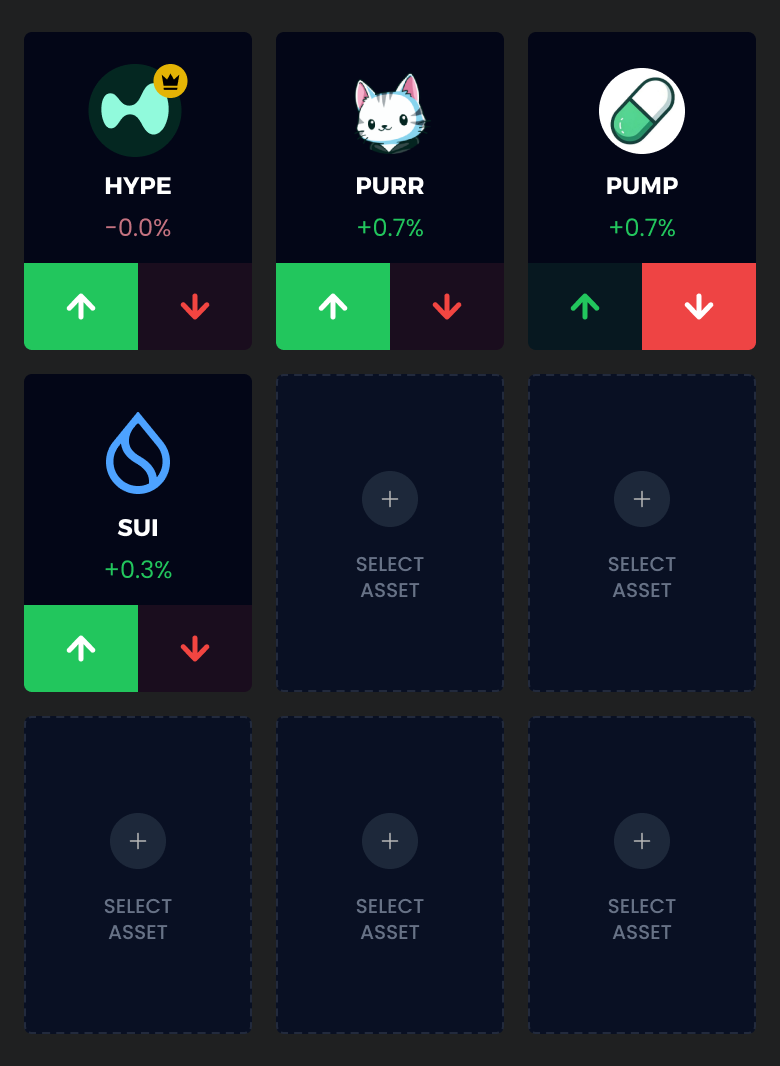Open the PUMP asset card
This screenshot has height=1066, width=780.
(642, 150)
